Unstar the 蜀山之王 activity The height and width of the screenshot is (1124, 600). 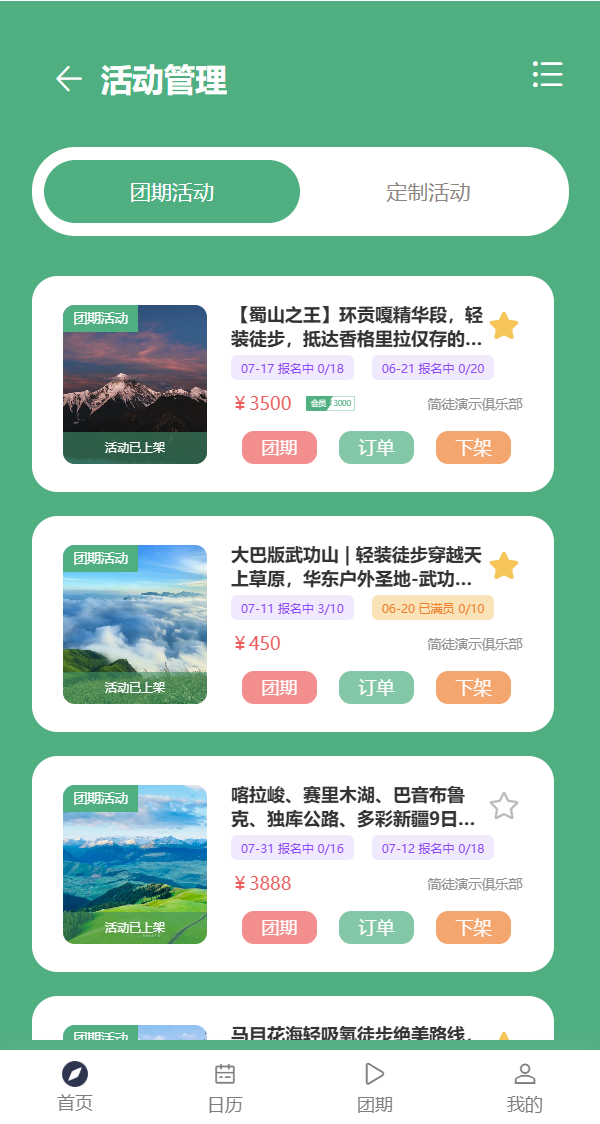pos(504,326)
